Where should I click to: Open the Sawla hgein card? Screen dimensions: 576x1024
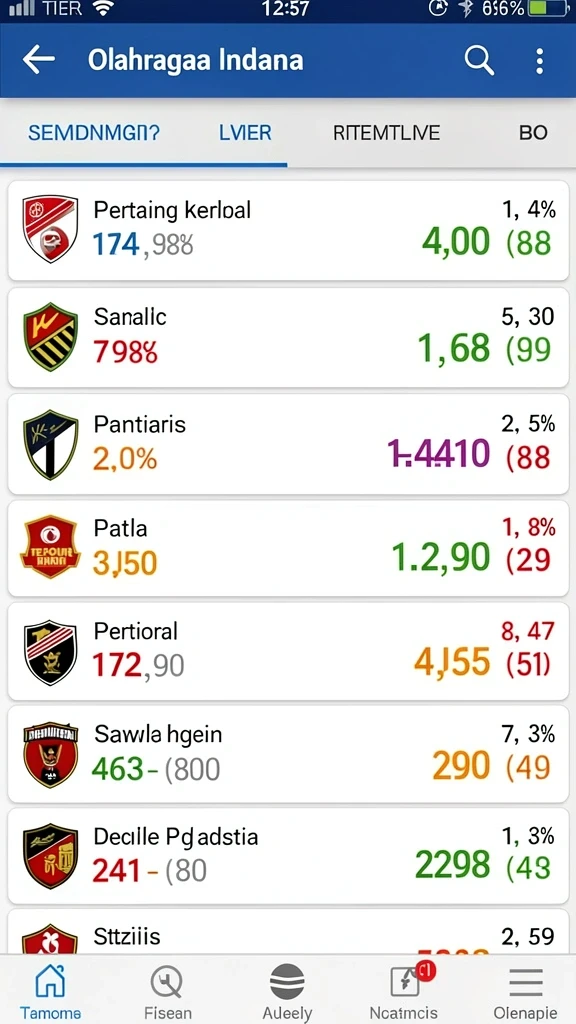point(288,754)
